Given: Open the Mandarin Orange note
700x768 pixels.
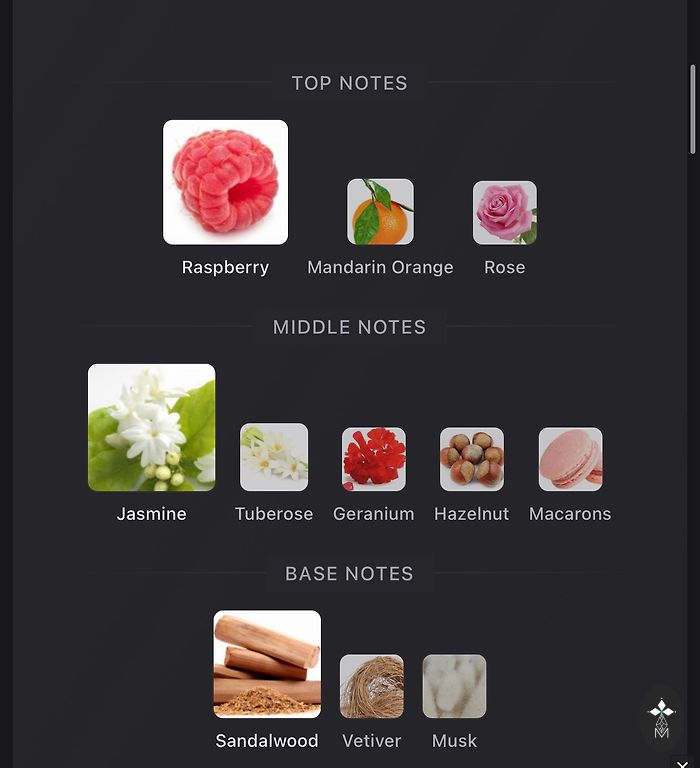Looking at the screenshot, I should [x=380, y=212].
